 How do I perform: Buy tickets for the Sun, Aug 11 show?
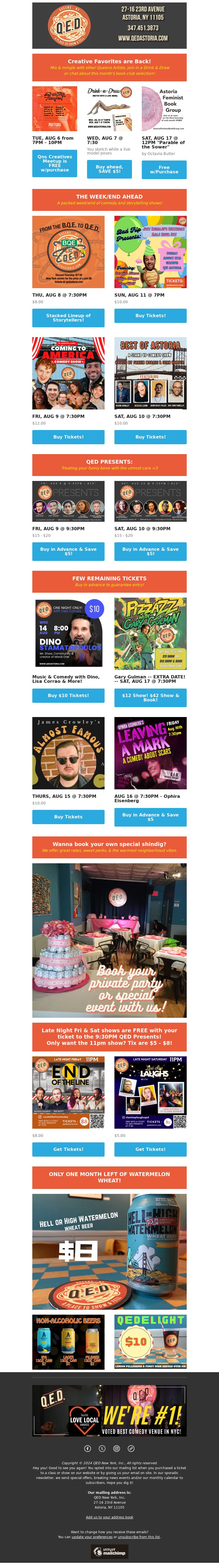(x=150, y=315)
